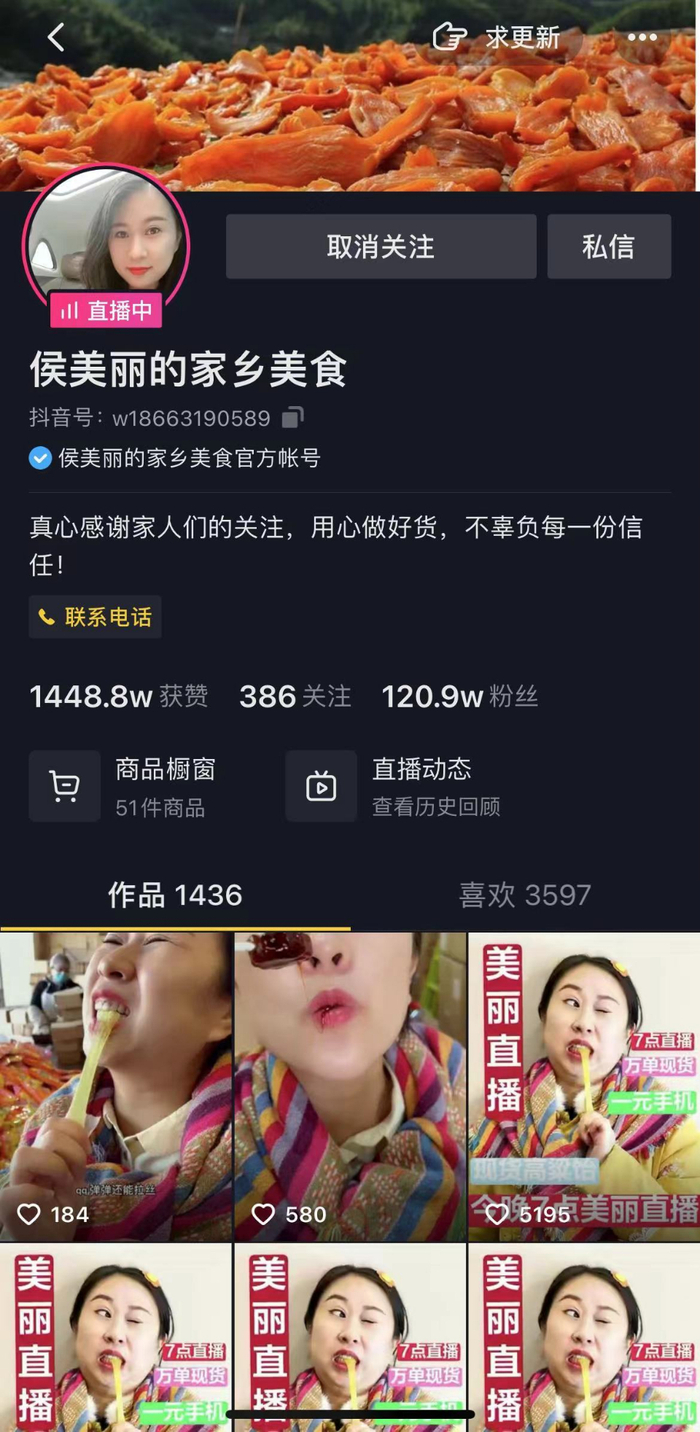The width and height of the screenshot is (700, 1432).
Task: Copy the Douyin ID number
Action: pyautogui.click(x=293, y=417)
